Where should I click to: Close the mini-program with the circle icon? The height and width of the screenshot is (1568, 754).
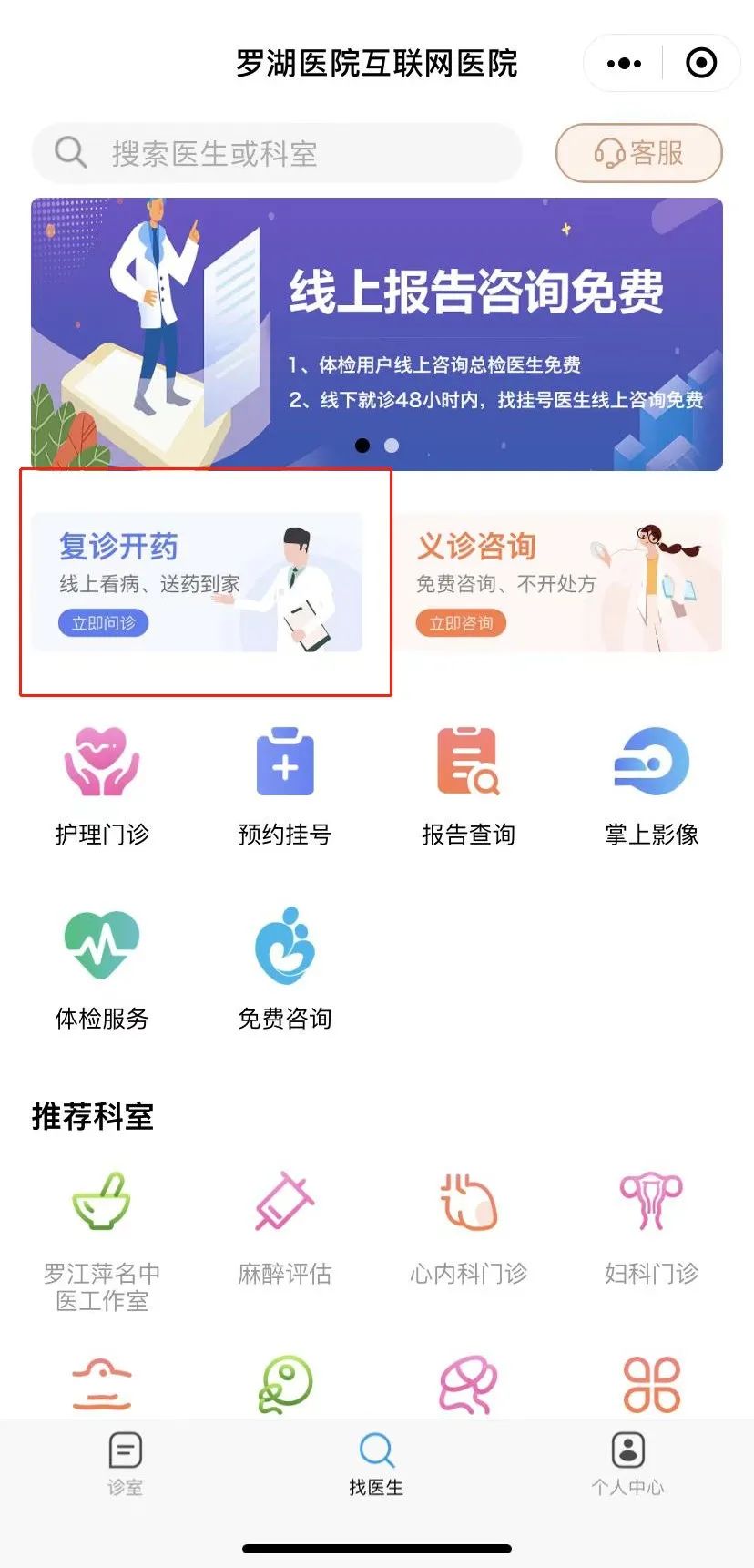[700, 63]
